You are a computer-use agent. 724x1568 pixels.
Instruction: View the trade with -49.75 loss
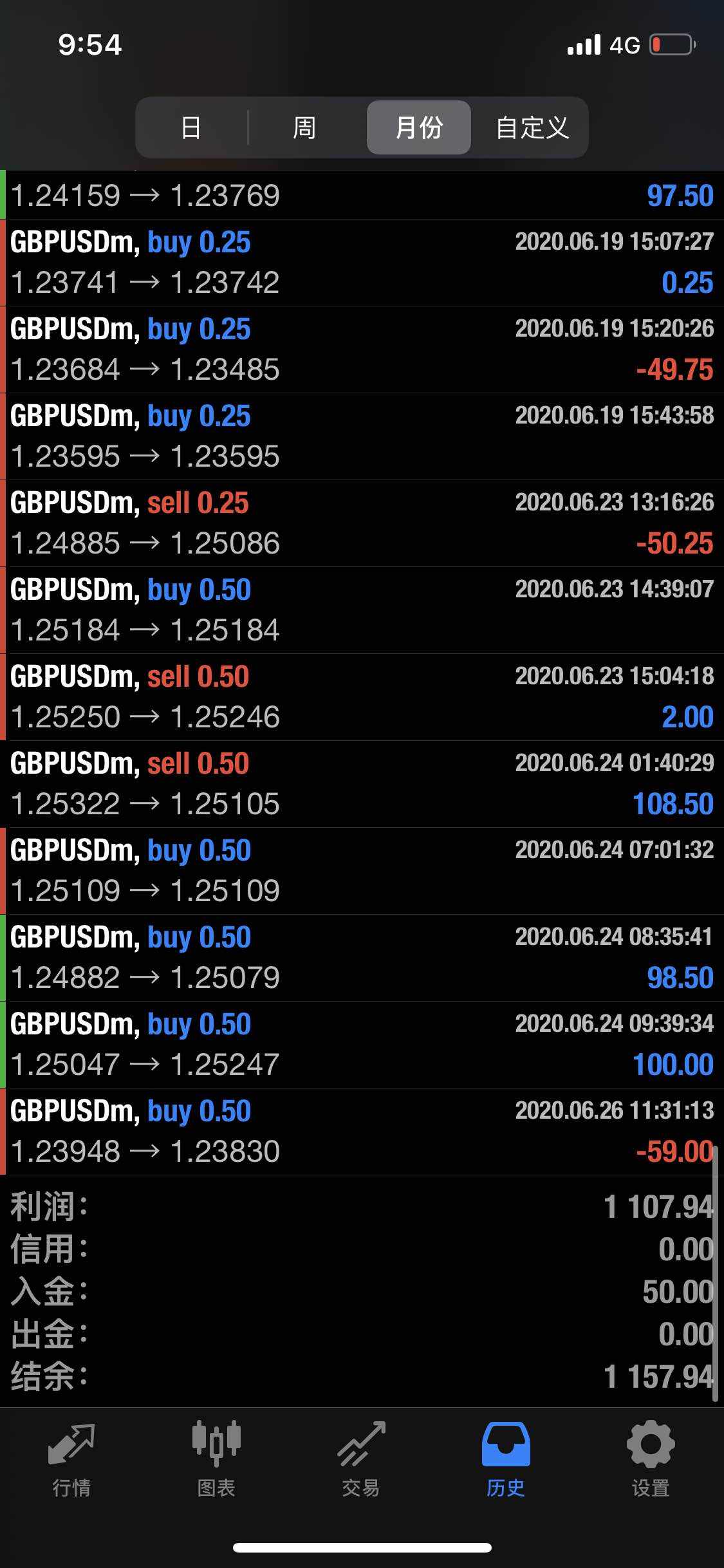click(x=362, y=350)
